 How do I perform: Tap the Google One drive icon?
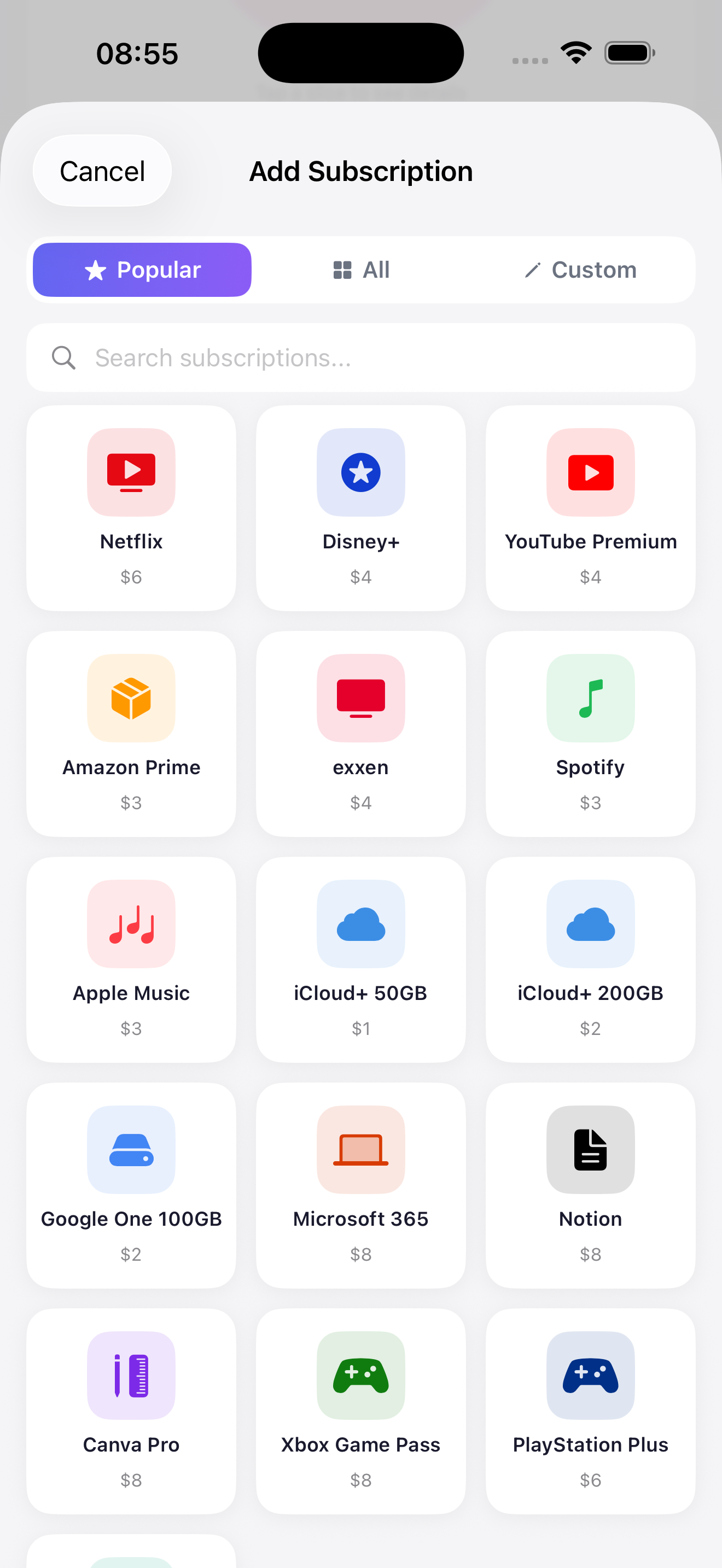(x=131, y=1150)
